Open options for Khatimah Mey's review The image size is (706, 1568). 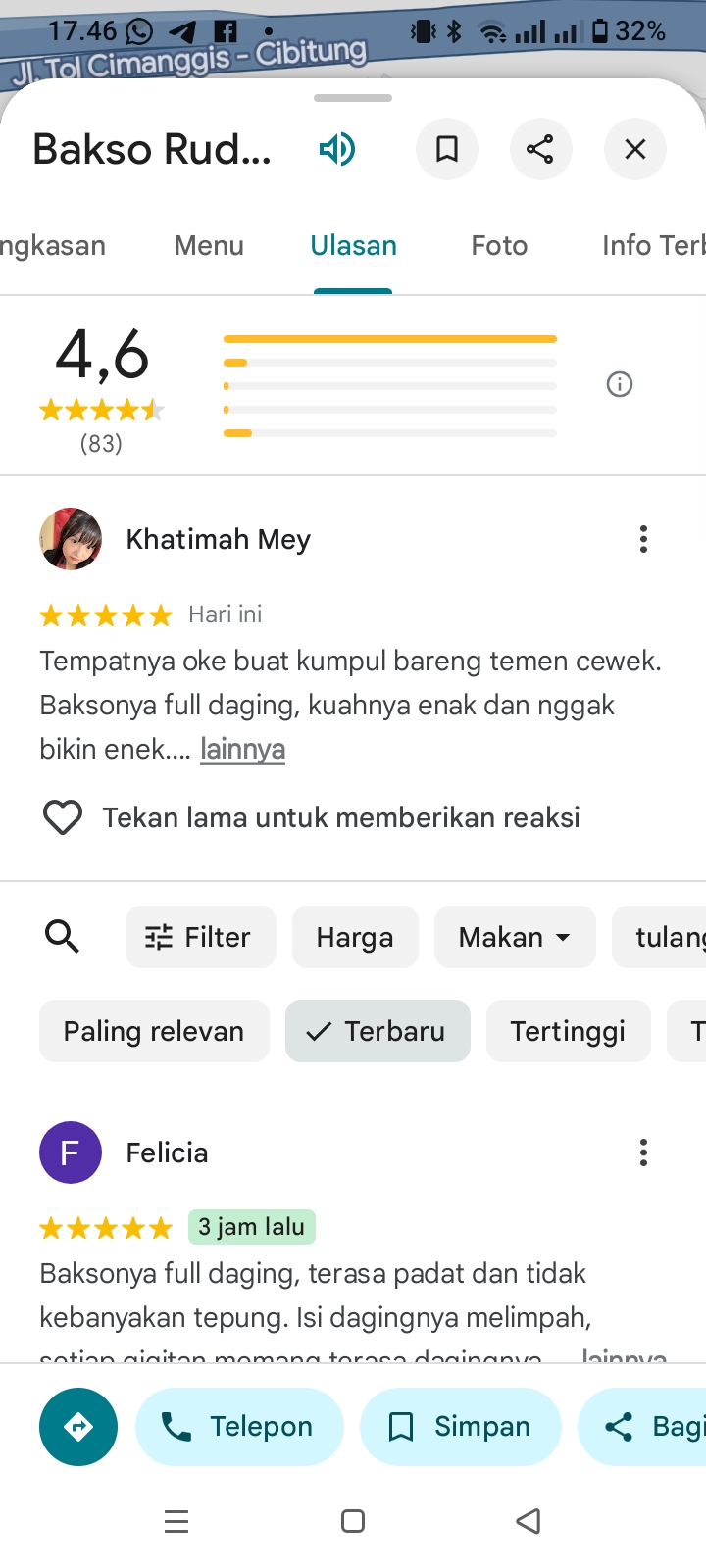tap(643, 539)
